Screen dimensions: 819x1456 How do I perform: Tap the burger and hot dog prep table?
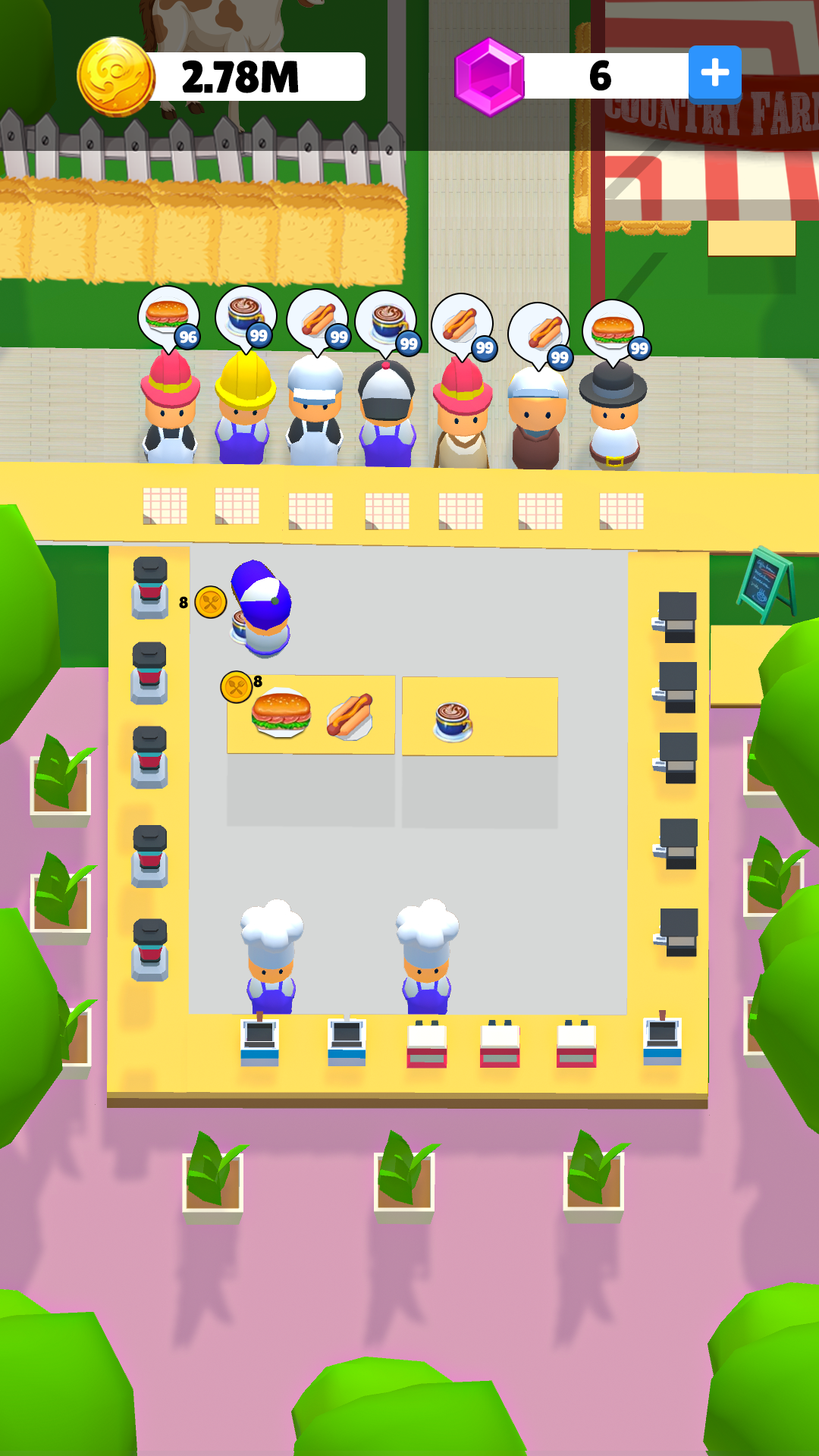click(311, 716)
